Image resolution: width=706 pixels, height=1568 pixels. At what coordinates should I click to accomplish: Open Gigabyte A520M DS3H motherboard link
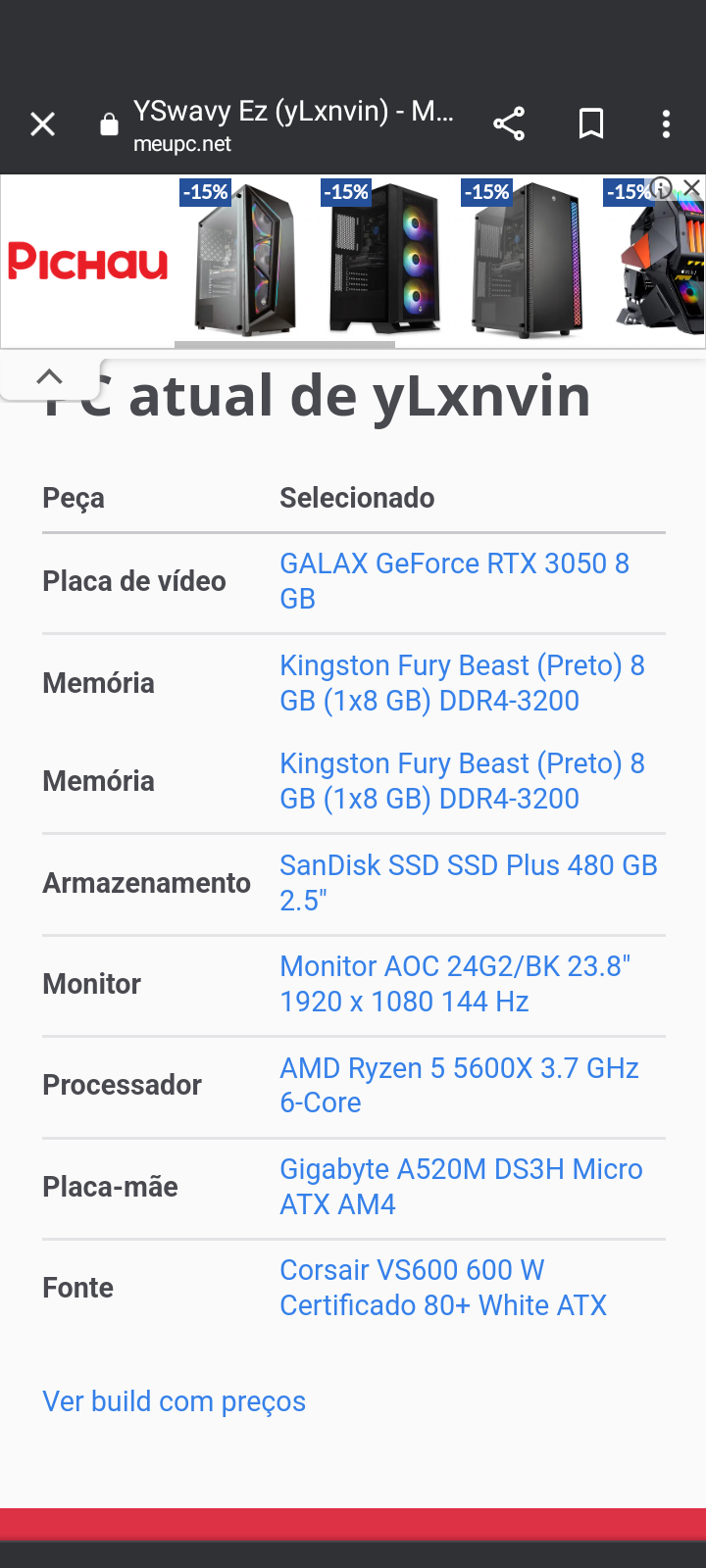[x=461, y=1187]
